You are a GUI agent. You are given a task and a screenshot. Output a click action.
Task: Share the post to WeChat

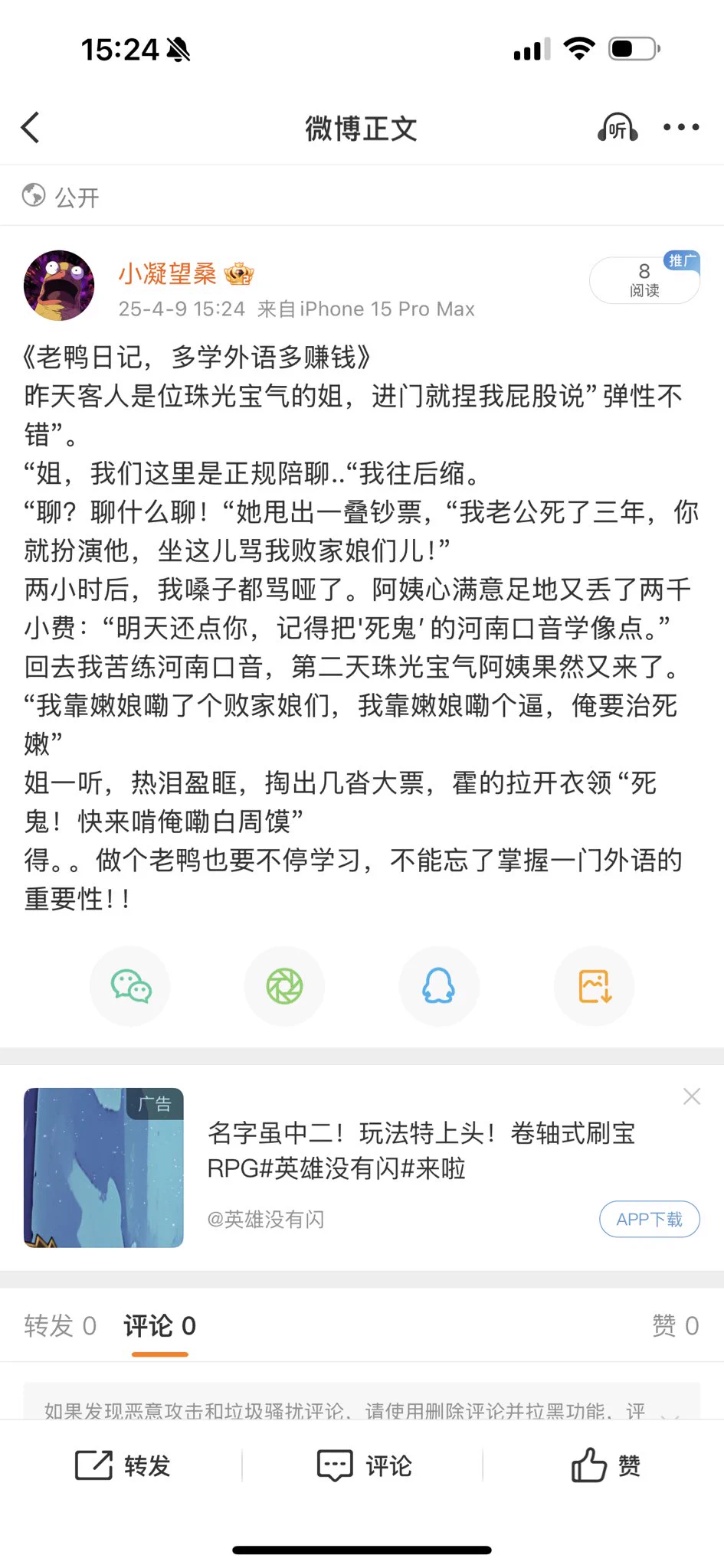tap(130, 986)
